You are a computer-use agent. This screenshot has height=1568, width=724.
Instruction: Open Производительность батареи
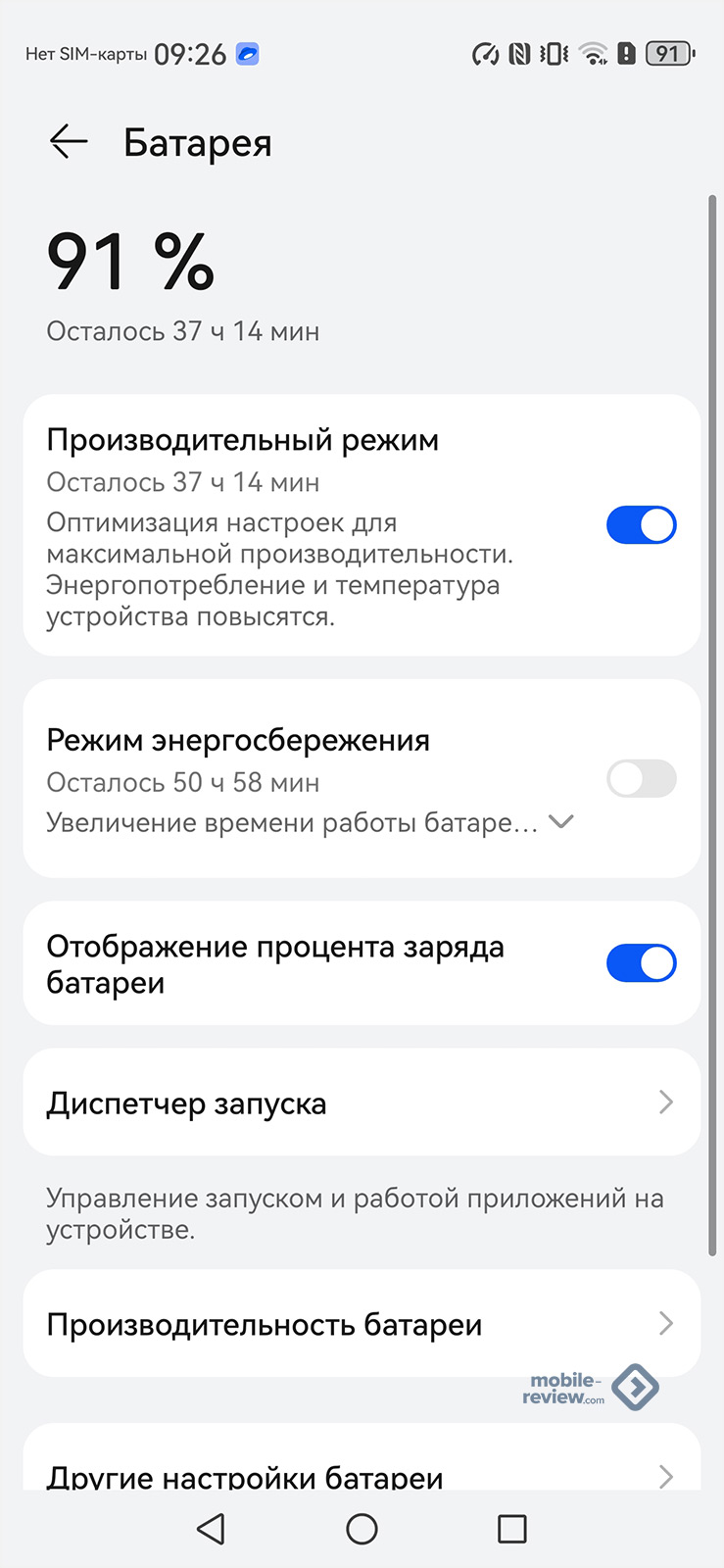point(362,1324)
